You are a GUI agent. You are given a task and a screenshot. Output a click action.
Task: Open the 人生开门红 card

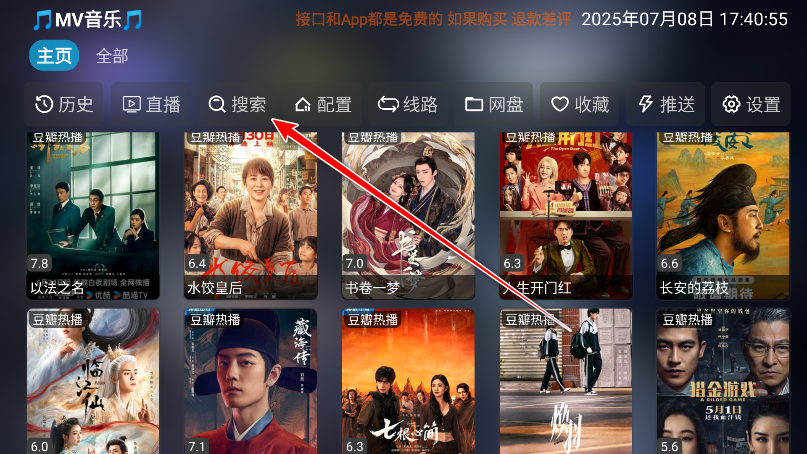click(566, 213)
